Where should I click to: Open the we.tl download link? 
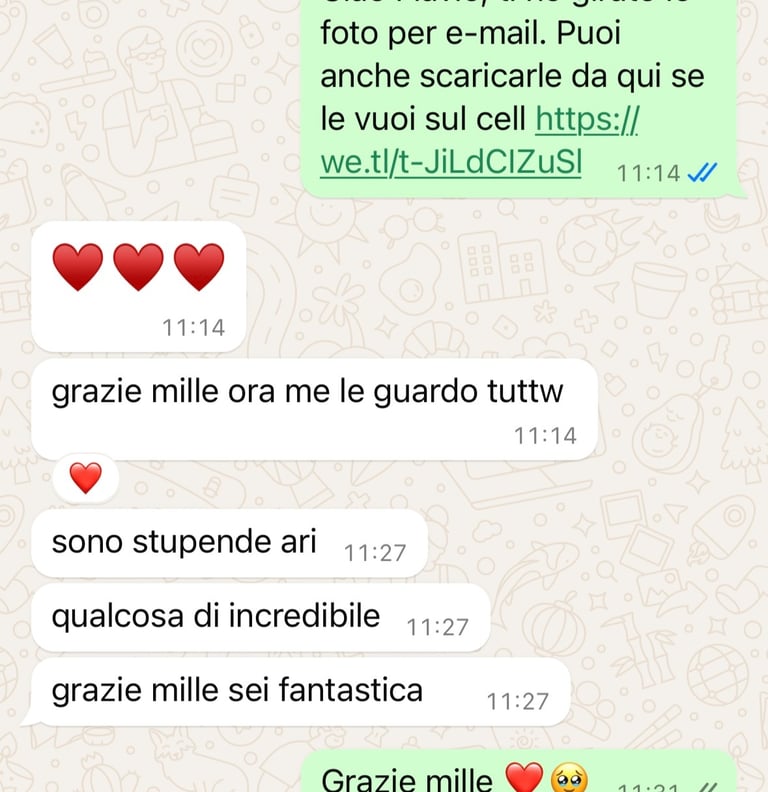(451, 163)
